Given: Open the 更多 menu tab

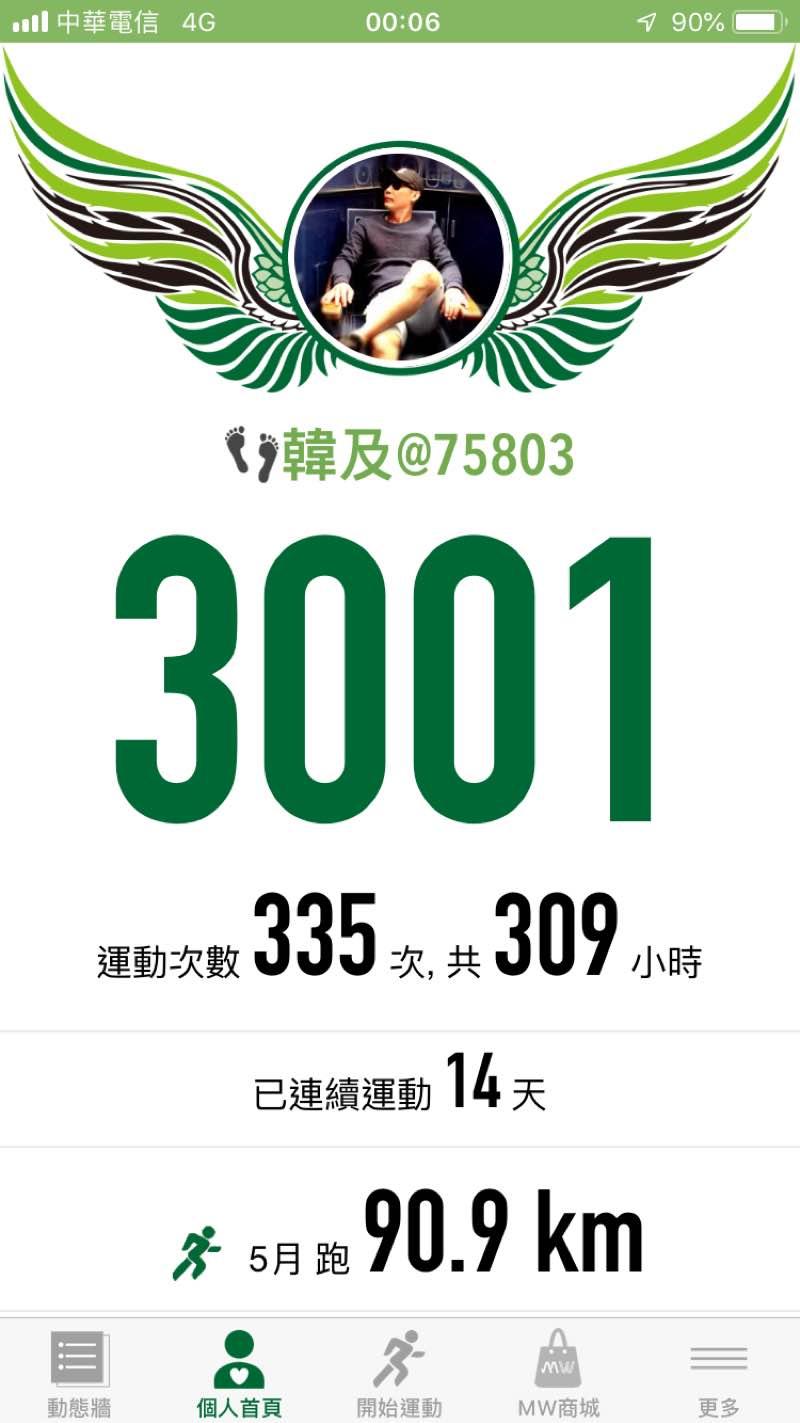Looking at the screenshot, I should click(718, 1372).
